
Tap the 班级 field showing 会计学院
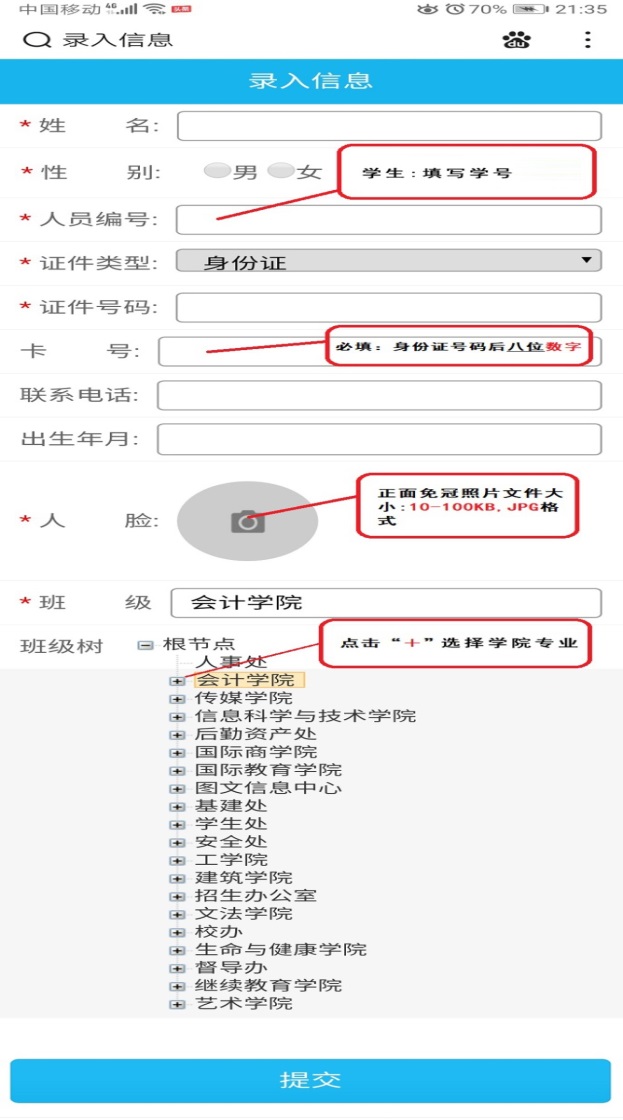click(386, 603)
